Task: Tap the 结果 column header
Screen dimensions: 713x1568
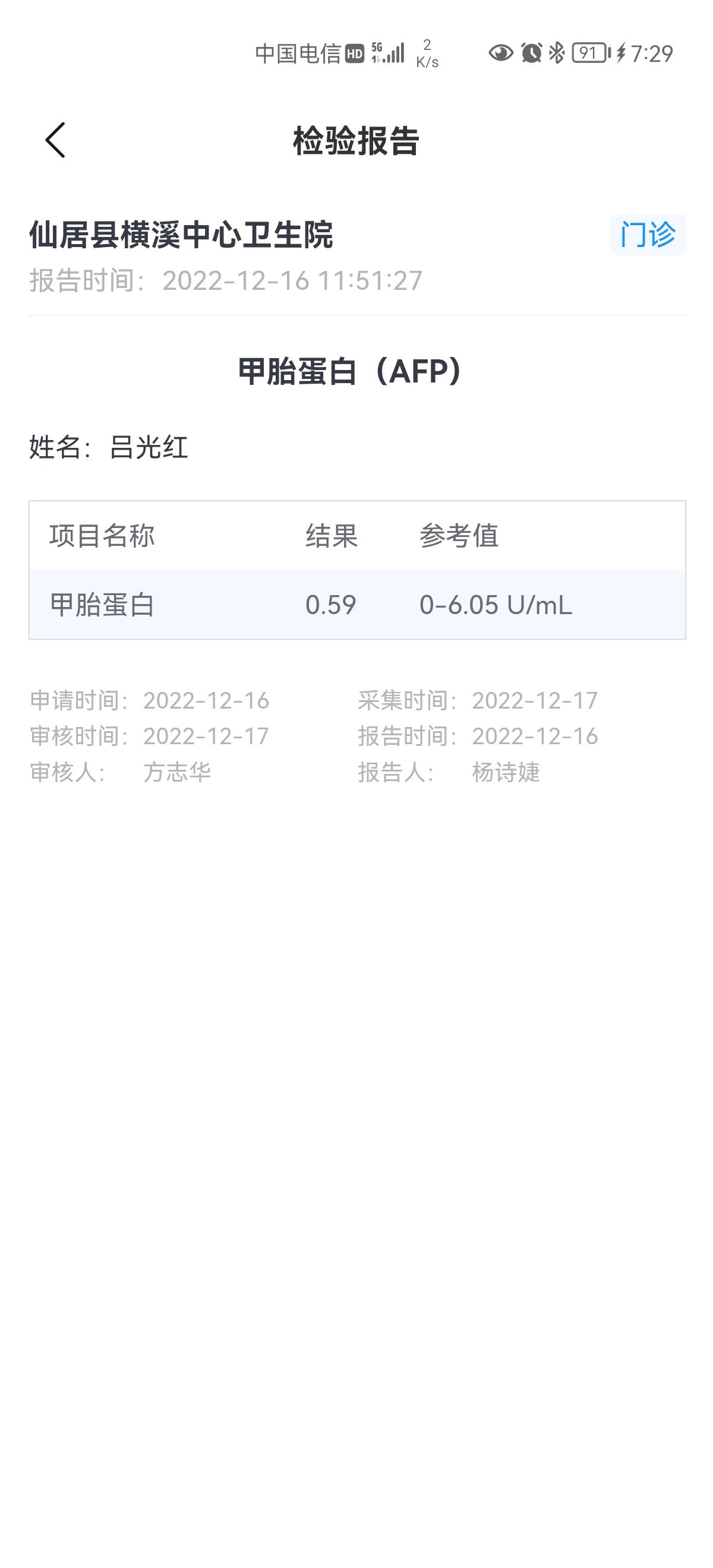Action: pos(332,537)
